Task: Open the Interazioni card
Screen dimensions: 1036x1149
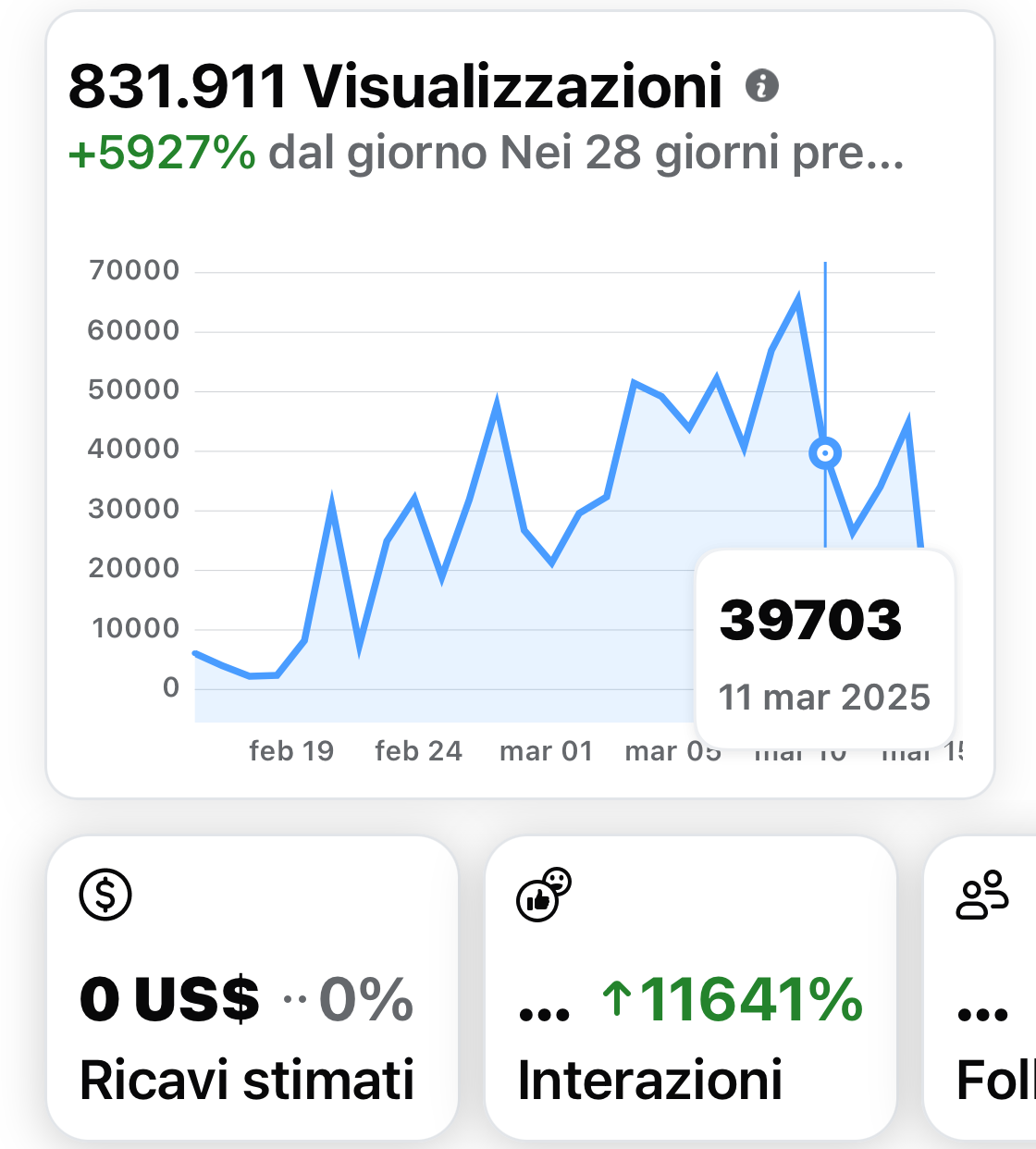Action: 690,987
